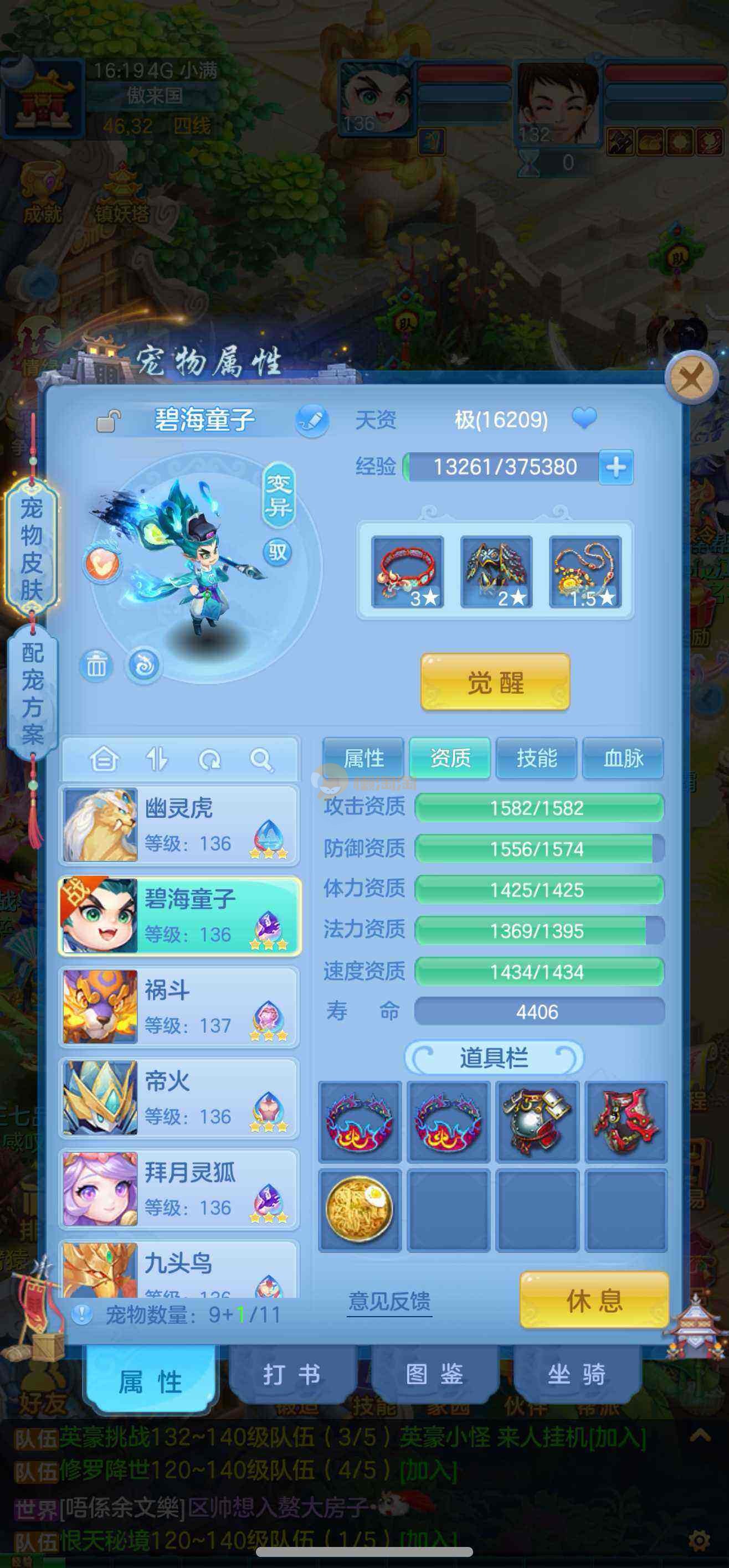Edit the pet name 碧海童子
Image resolution: width=729 pixels, height=1568 pixels.
tap(312, 421)
